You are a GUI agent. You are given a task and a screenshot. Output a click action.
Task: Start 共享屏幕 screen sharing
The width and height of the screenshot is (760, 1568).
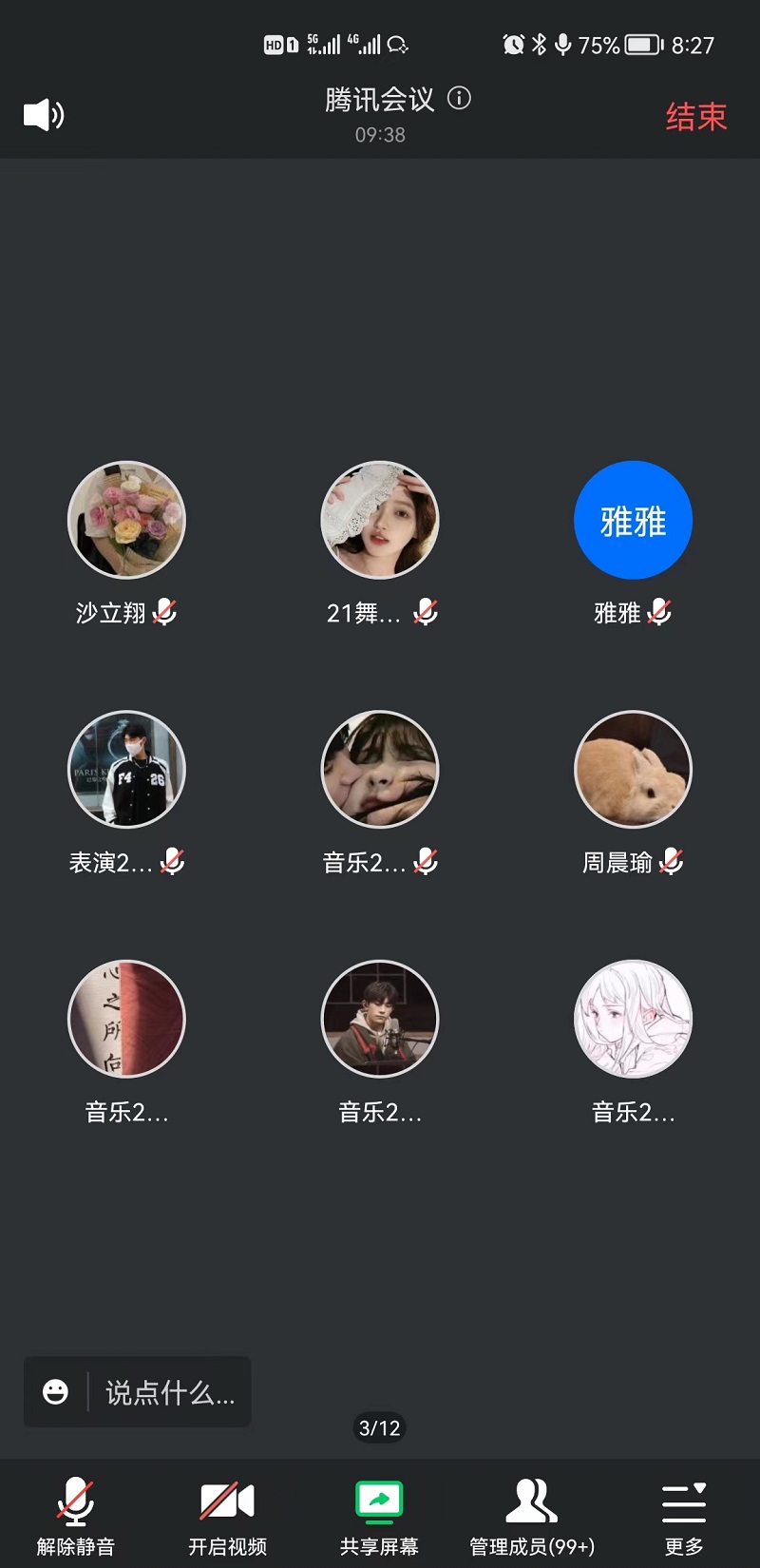[x=379, y=1516]
